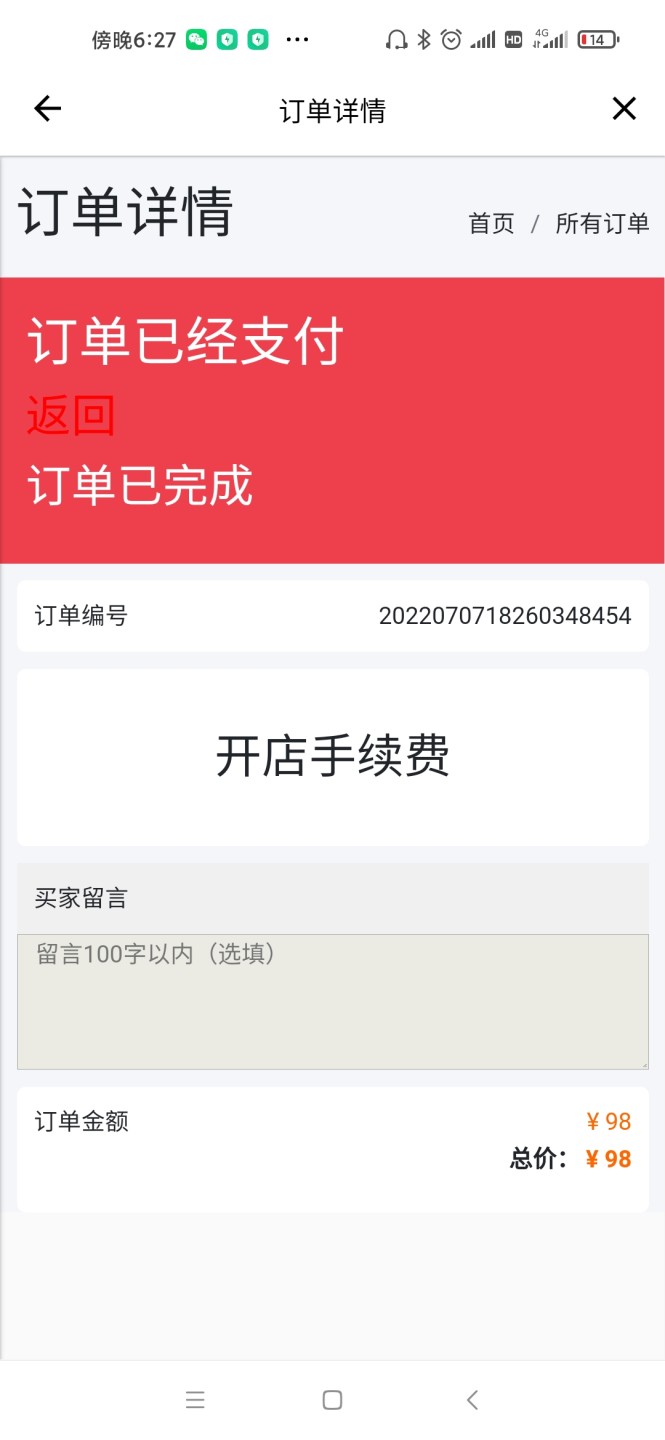
Task: Open the 所有订单 breadcrumb link
Action: 602,224
